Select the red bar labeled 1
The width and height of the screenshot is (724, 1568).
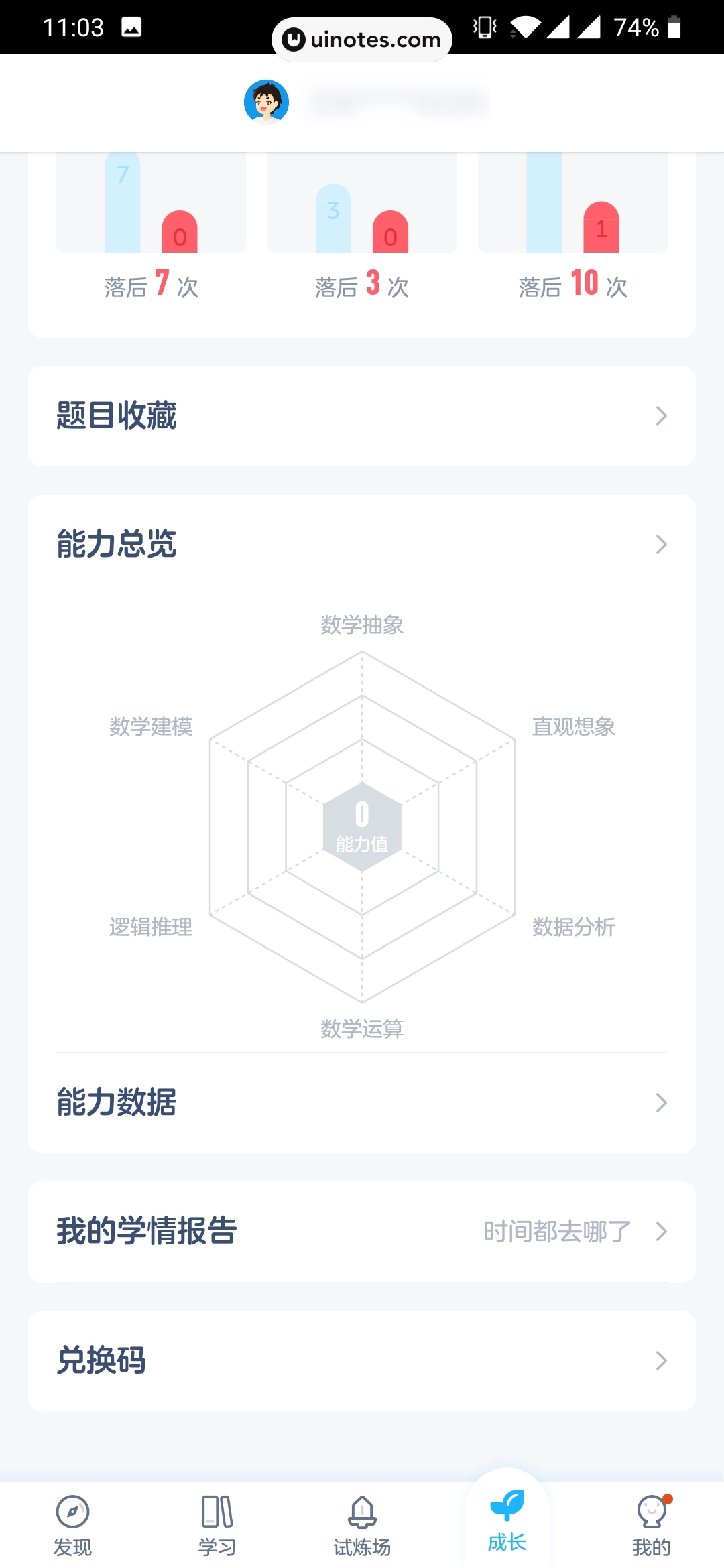click(x=603, y=228)
